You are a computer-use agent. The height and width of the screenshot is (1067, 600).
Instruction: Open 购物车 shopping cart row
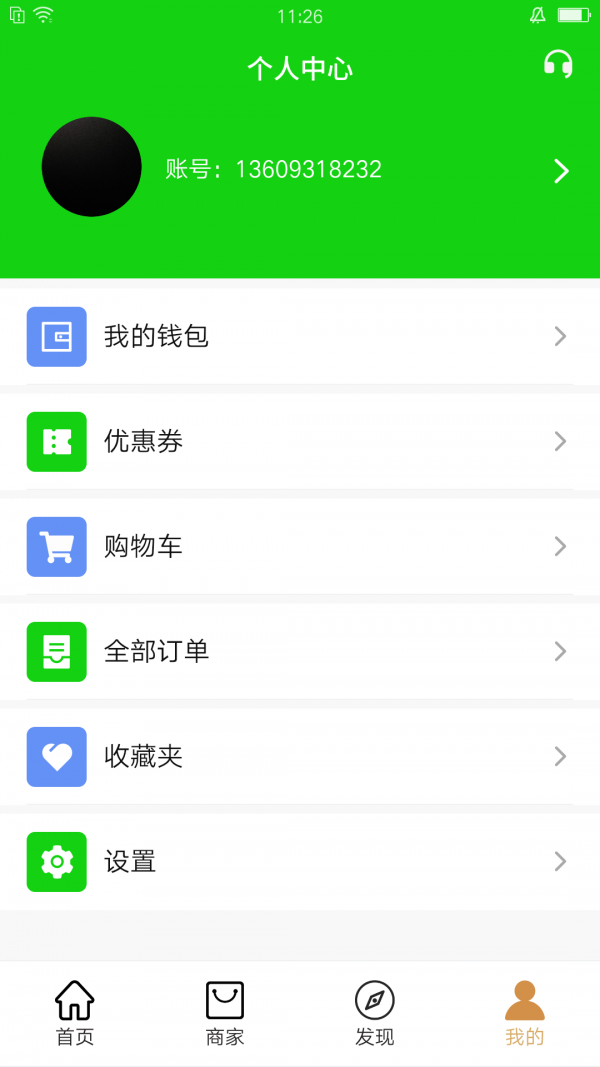(300, 546)
